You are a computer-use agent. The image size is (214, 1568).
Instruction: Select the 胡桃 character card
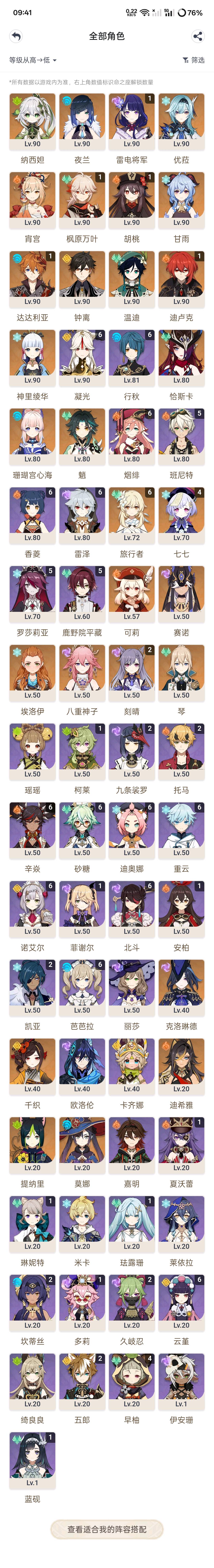[x=132, y=200]
